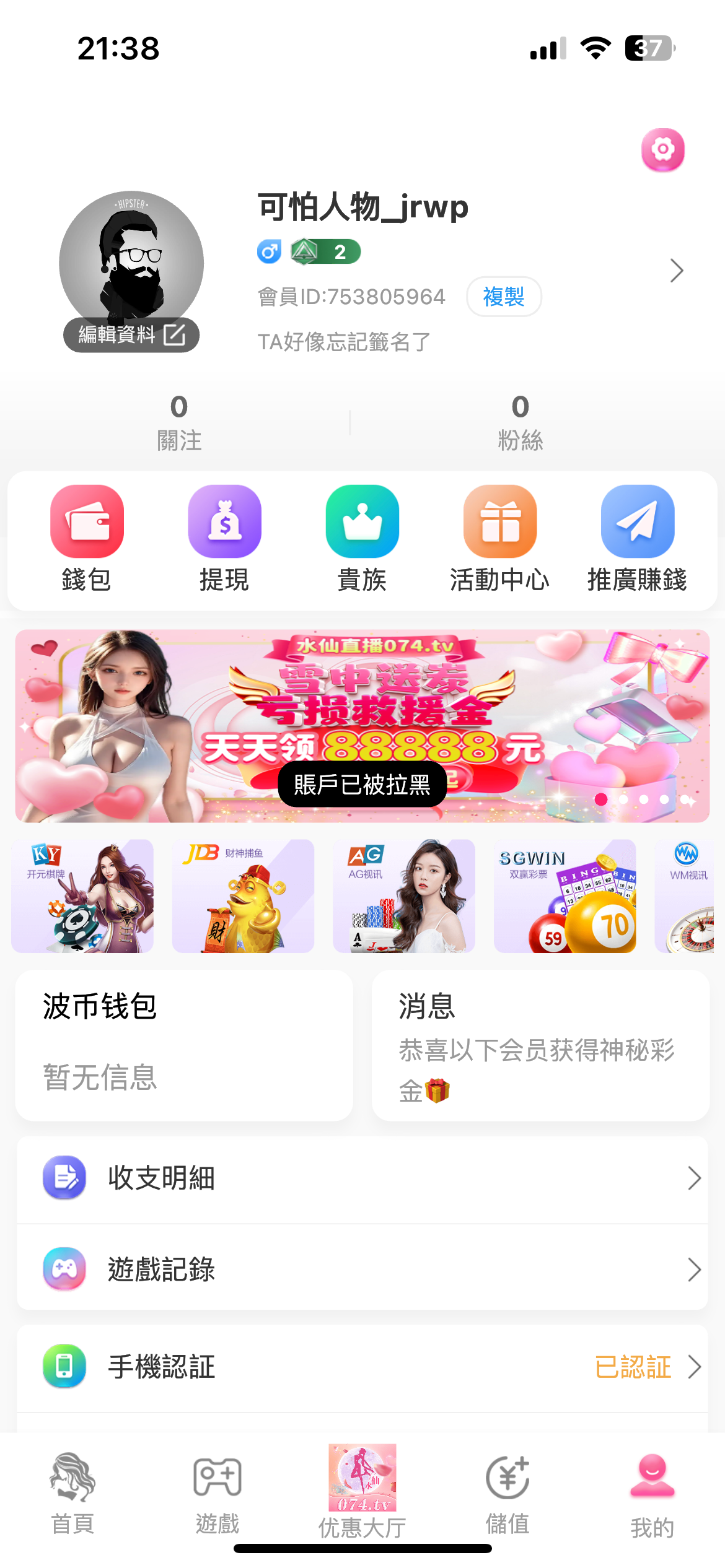Switch to the 首頁 home tab

[x=72, y=1492]
